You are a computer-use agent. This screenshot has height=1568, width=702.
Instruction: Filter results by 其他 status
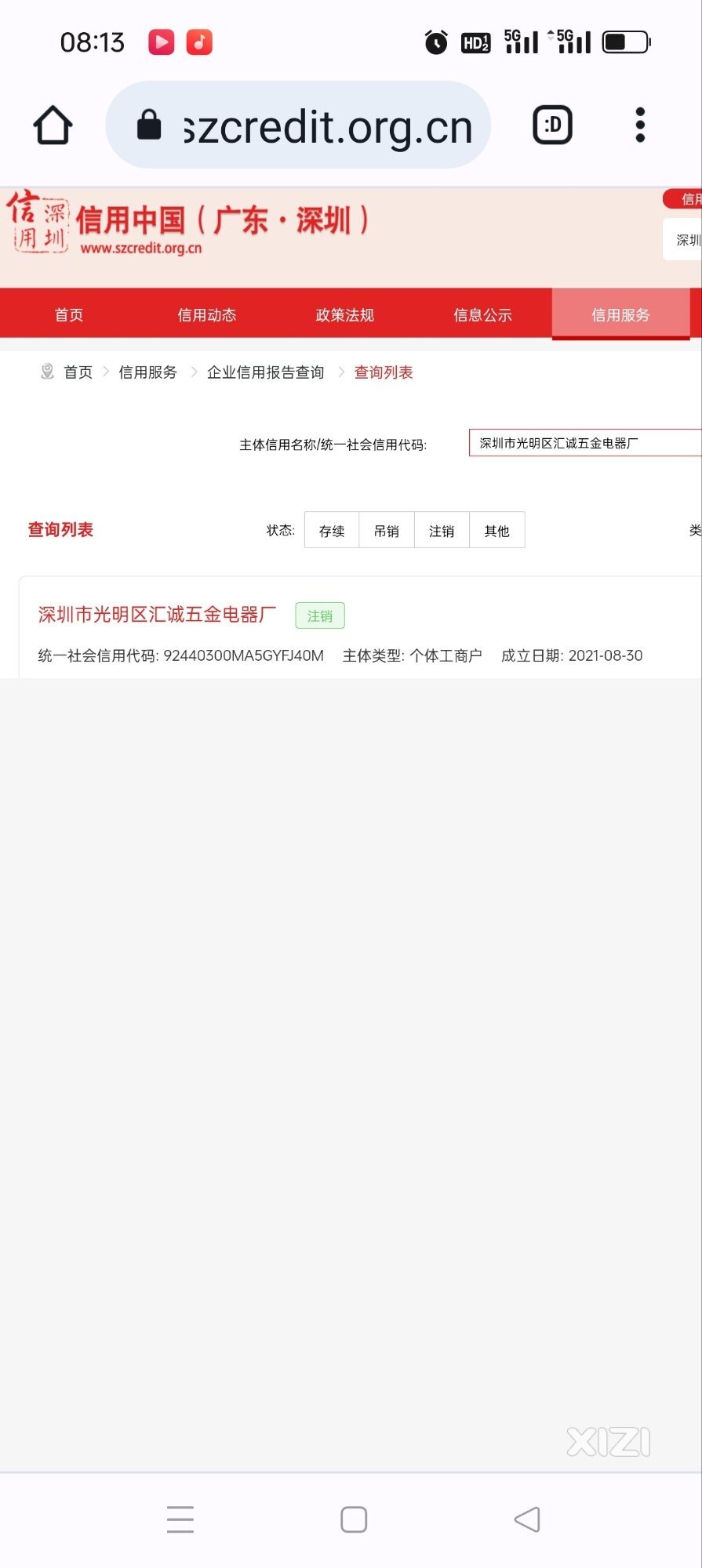click(x=496, y=531)
